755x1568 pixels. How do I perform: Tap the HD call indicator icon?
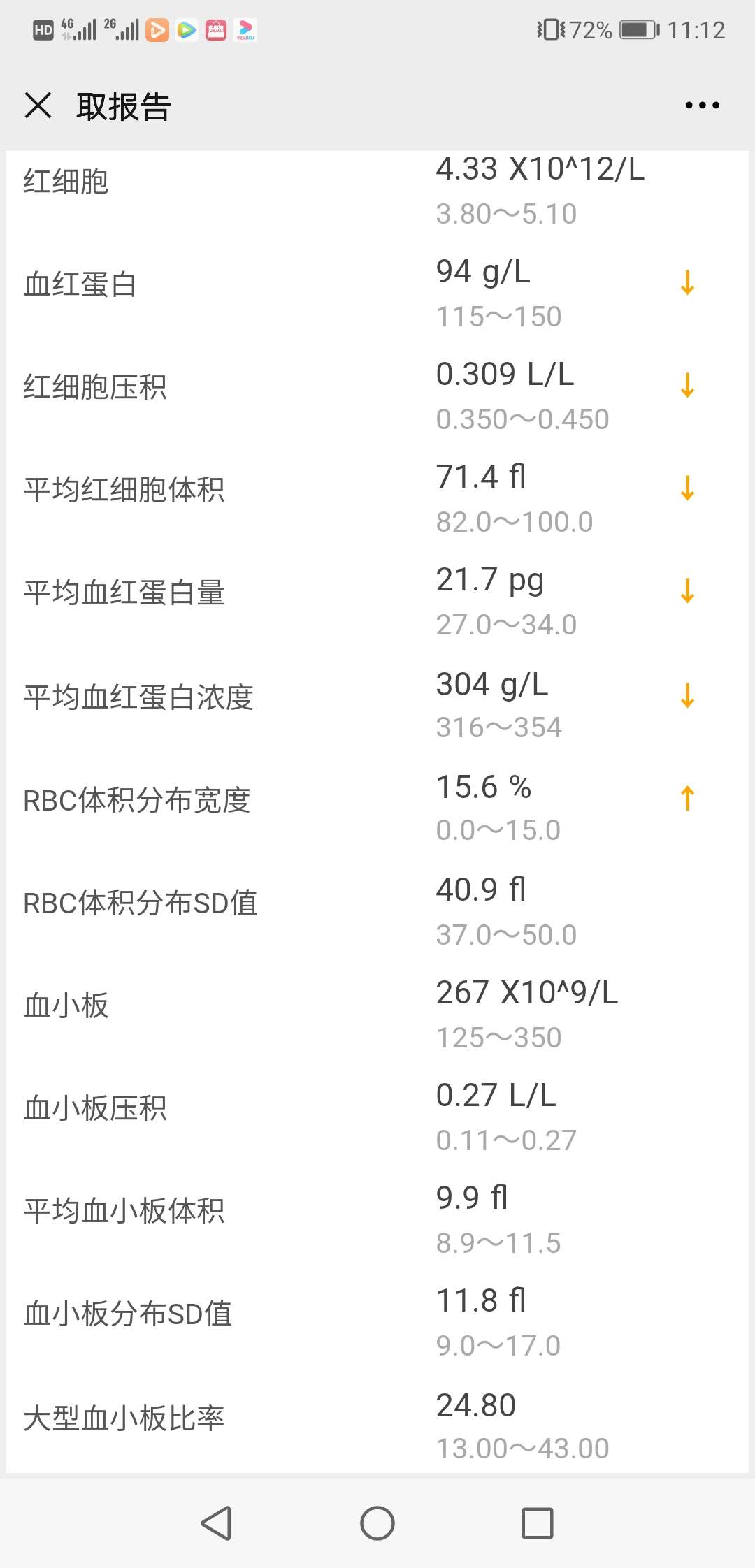point(43,28)
